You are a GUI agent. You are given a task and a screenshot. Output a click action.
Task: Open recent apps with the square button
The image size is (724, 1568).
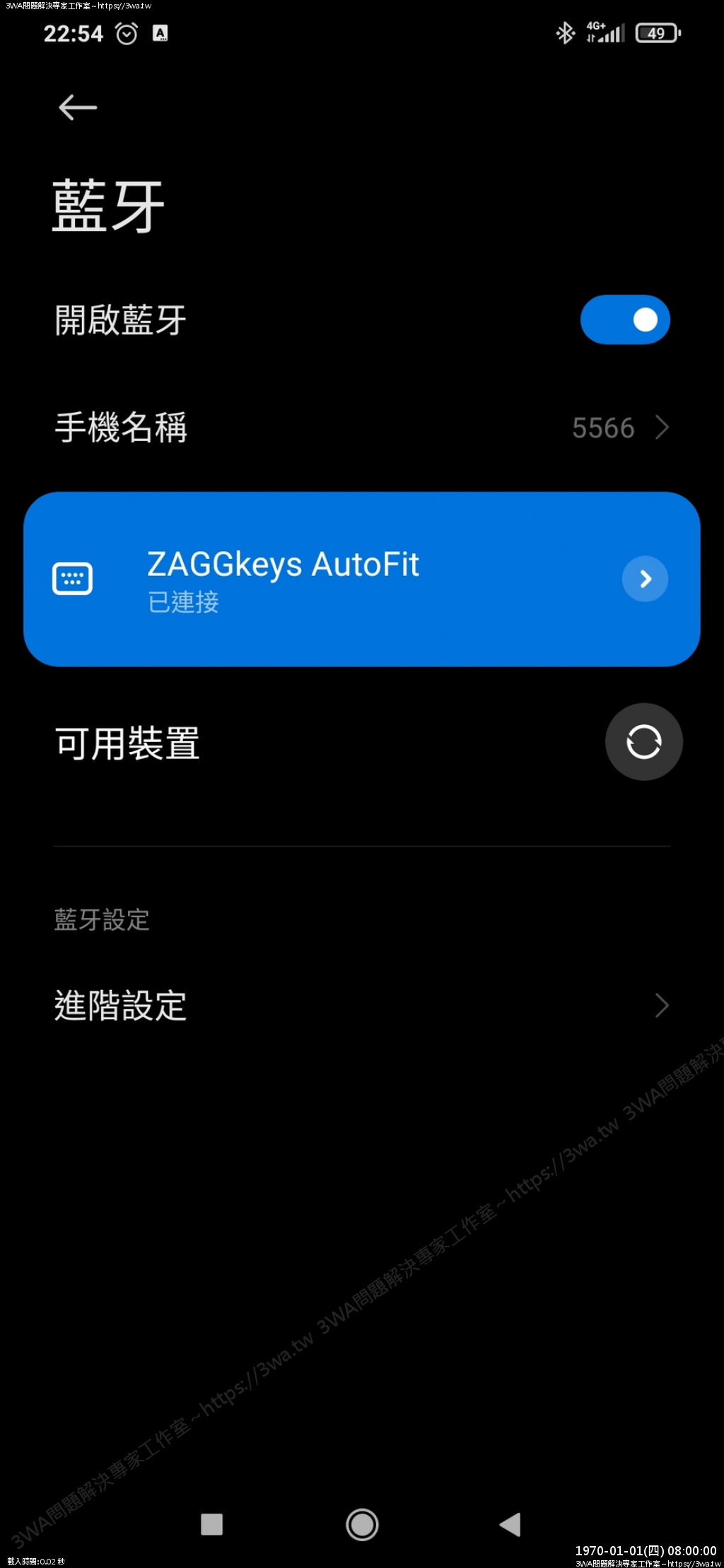click(x=211, y=1524)
